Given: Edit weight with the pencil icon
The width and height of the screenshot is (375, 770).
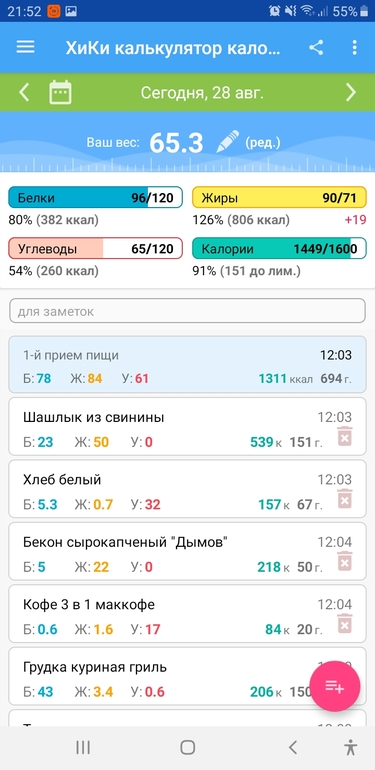Looking at the screenshot, I should pyautogui.click(x=228, y=141).
